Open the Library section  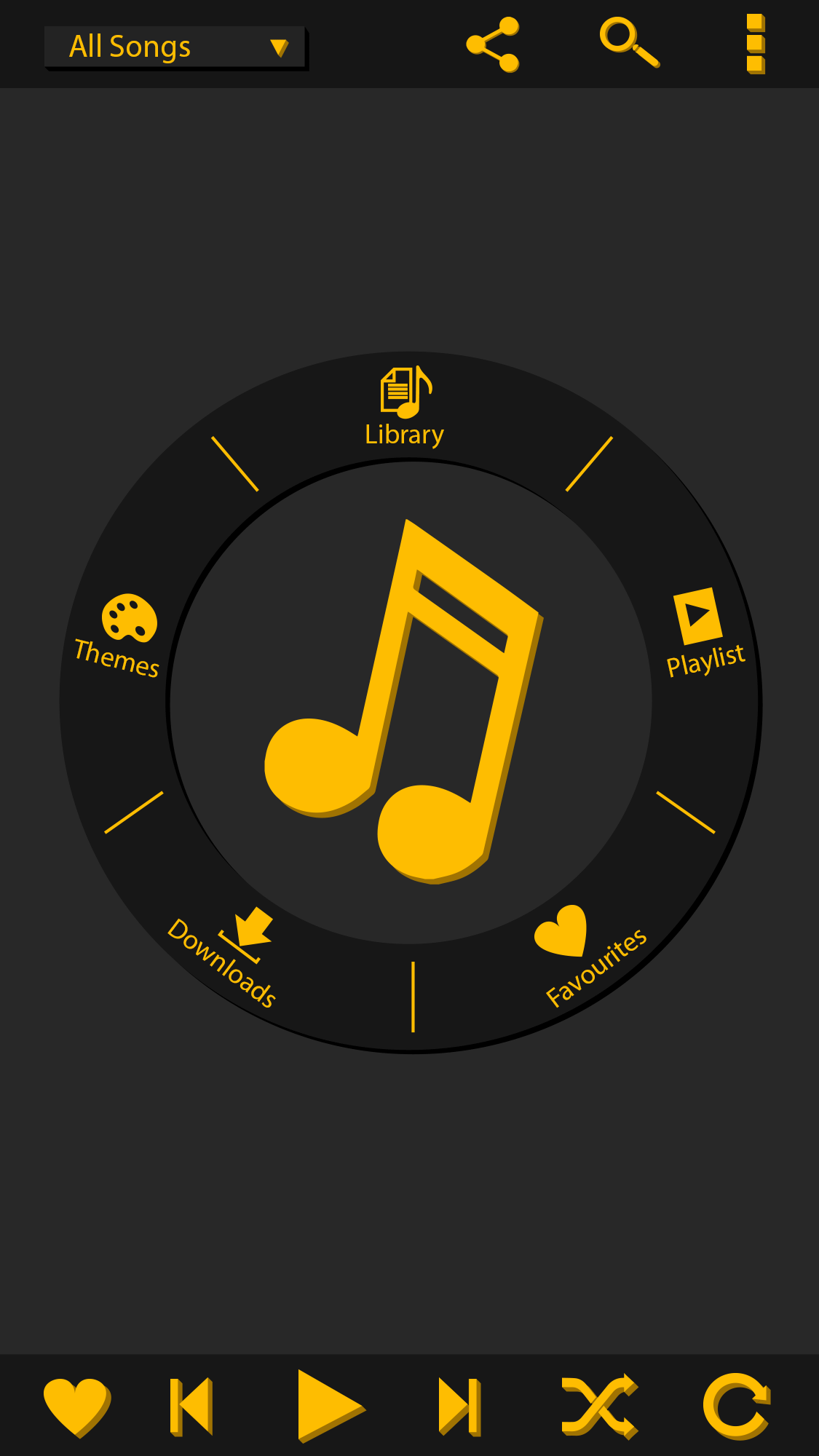click(405, 408)
